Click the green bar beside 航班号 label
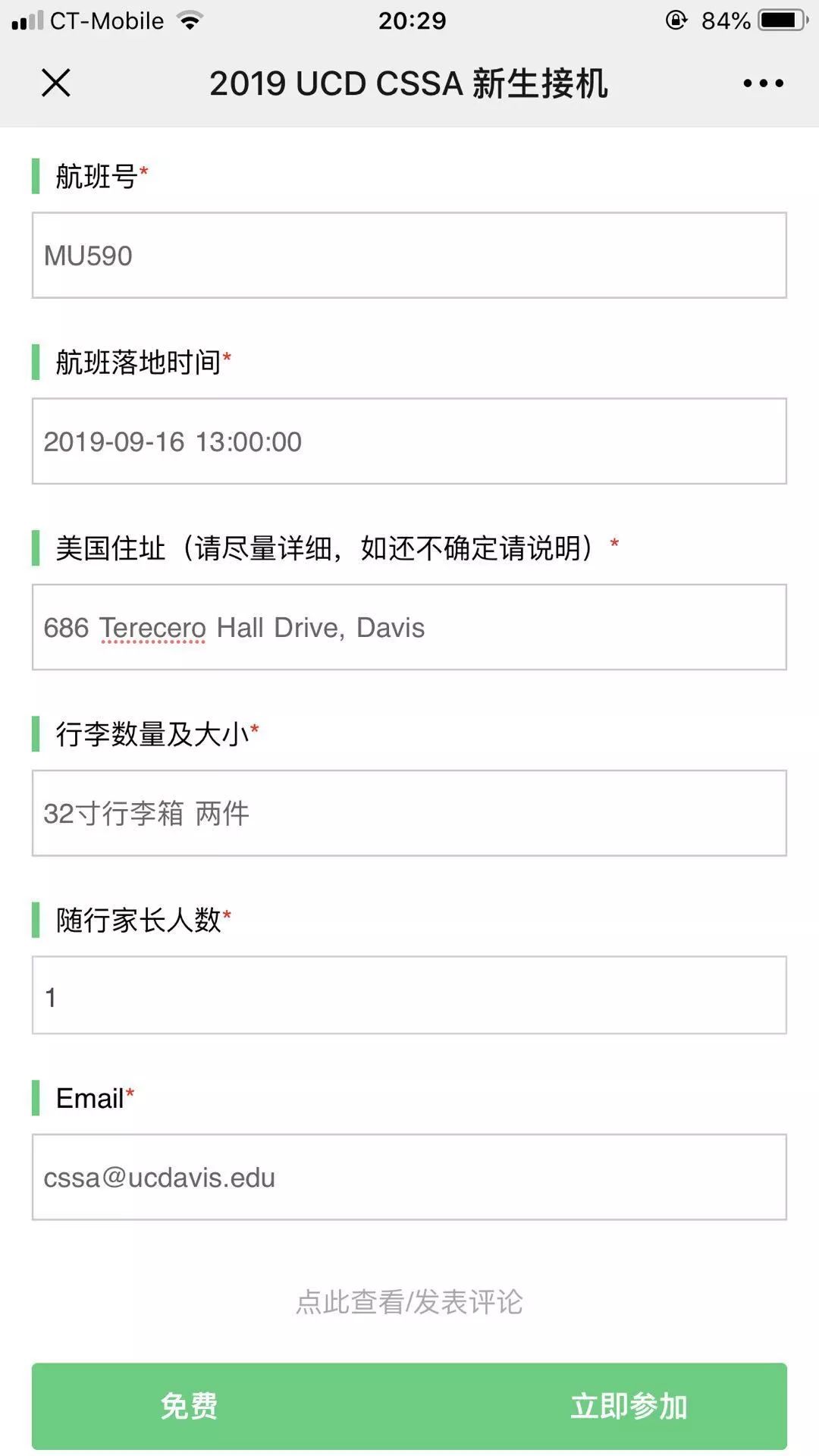The image size is (819, 1456). click(35, 176)
